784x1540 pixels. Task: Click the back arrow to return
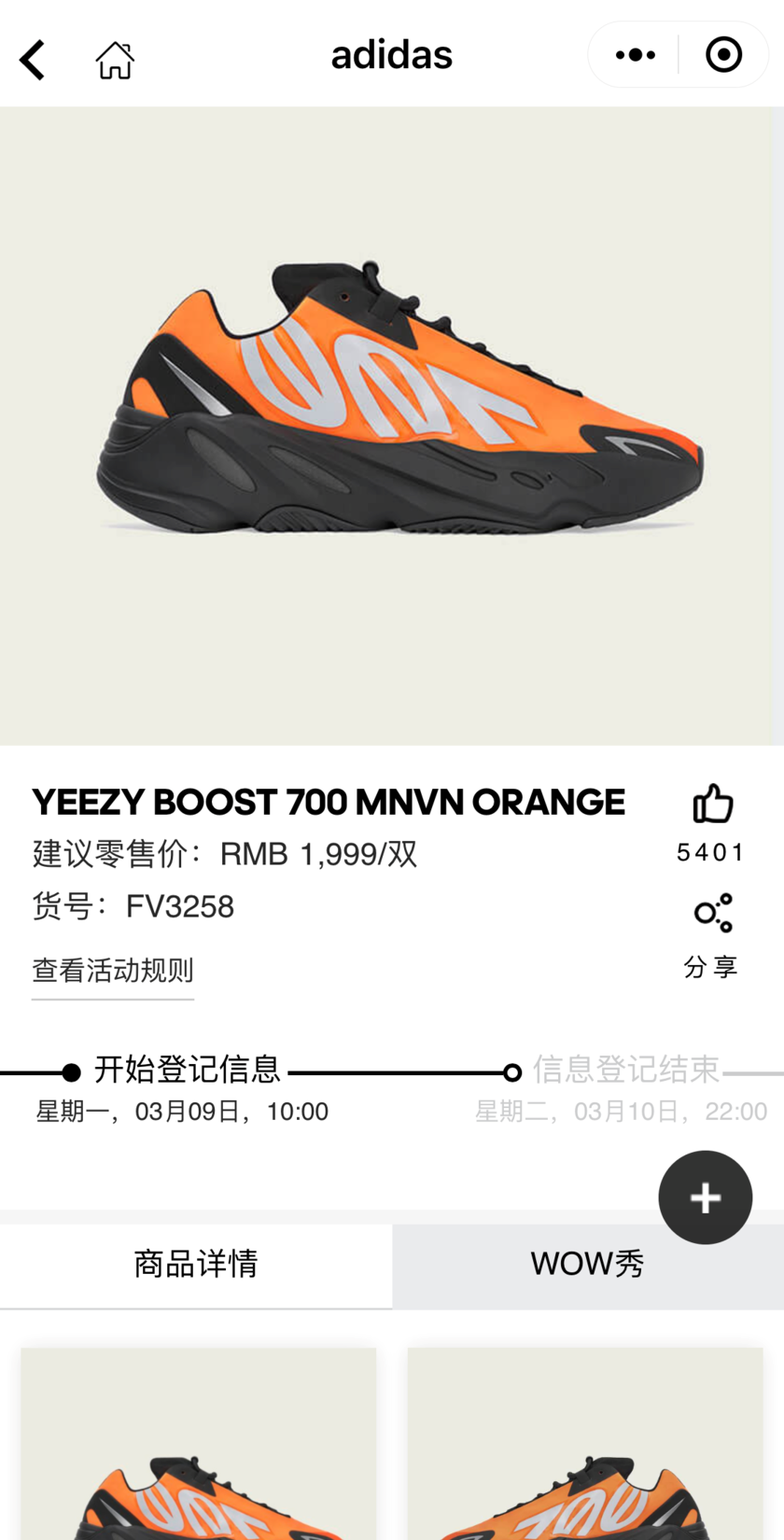click(32, 58)
